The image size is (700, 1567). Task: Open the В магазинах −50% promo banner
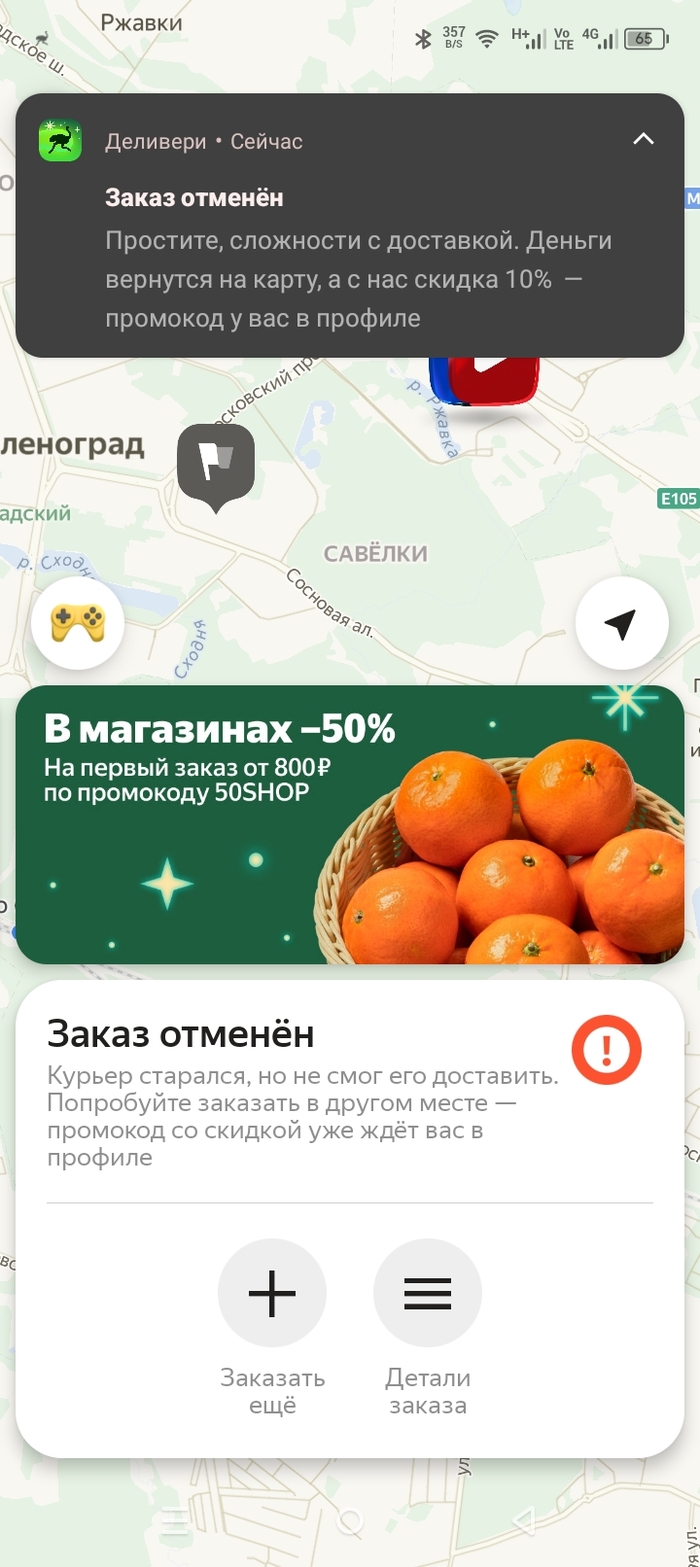350,824
